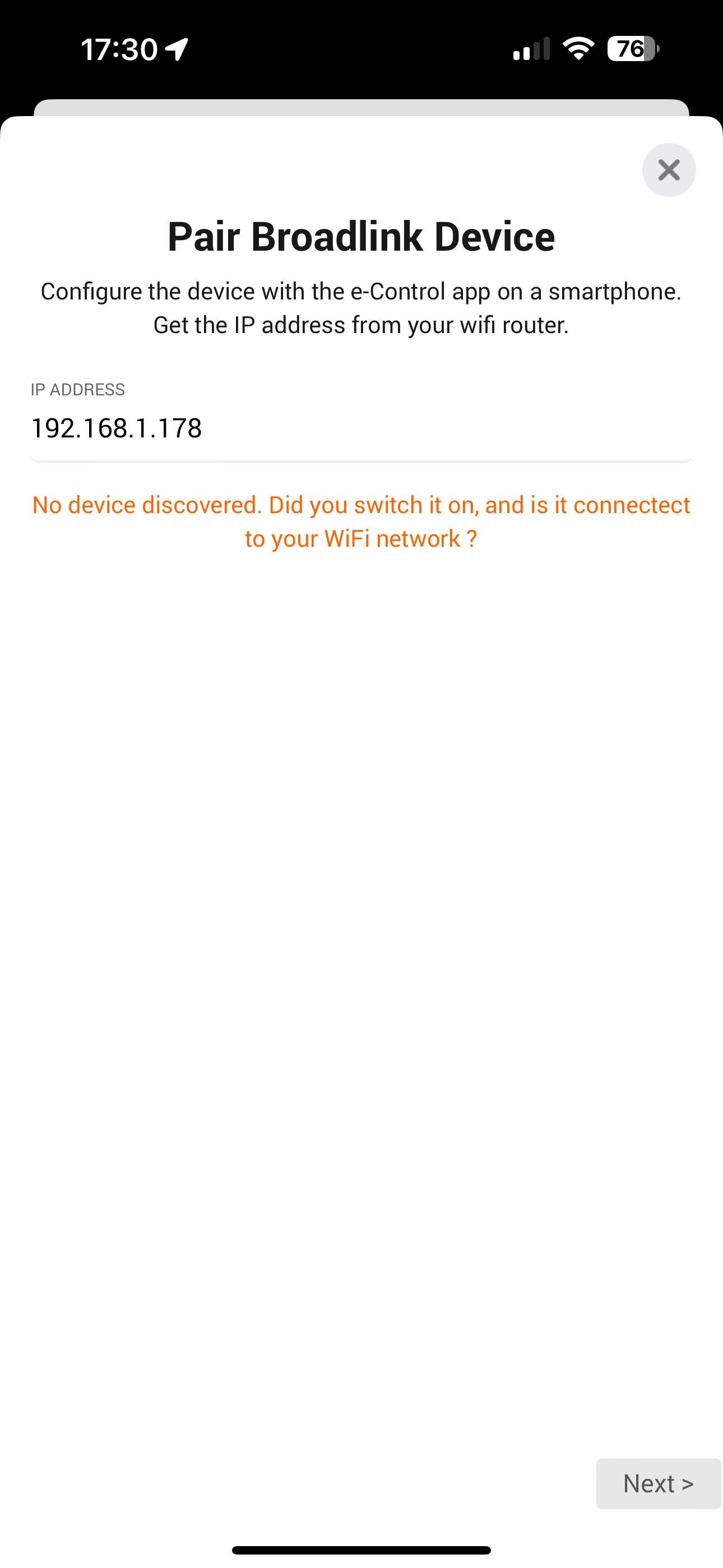
Task: Tap the Next button
Action: [x=658, y=1483]
